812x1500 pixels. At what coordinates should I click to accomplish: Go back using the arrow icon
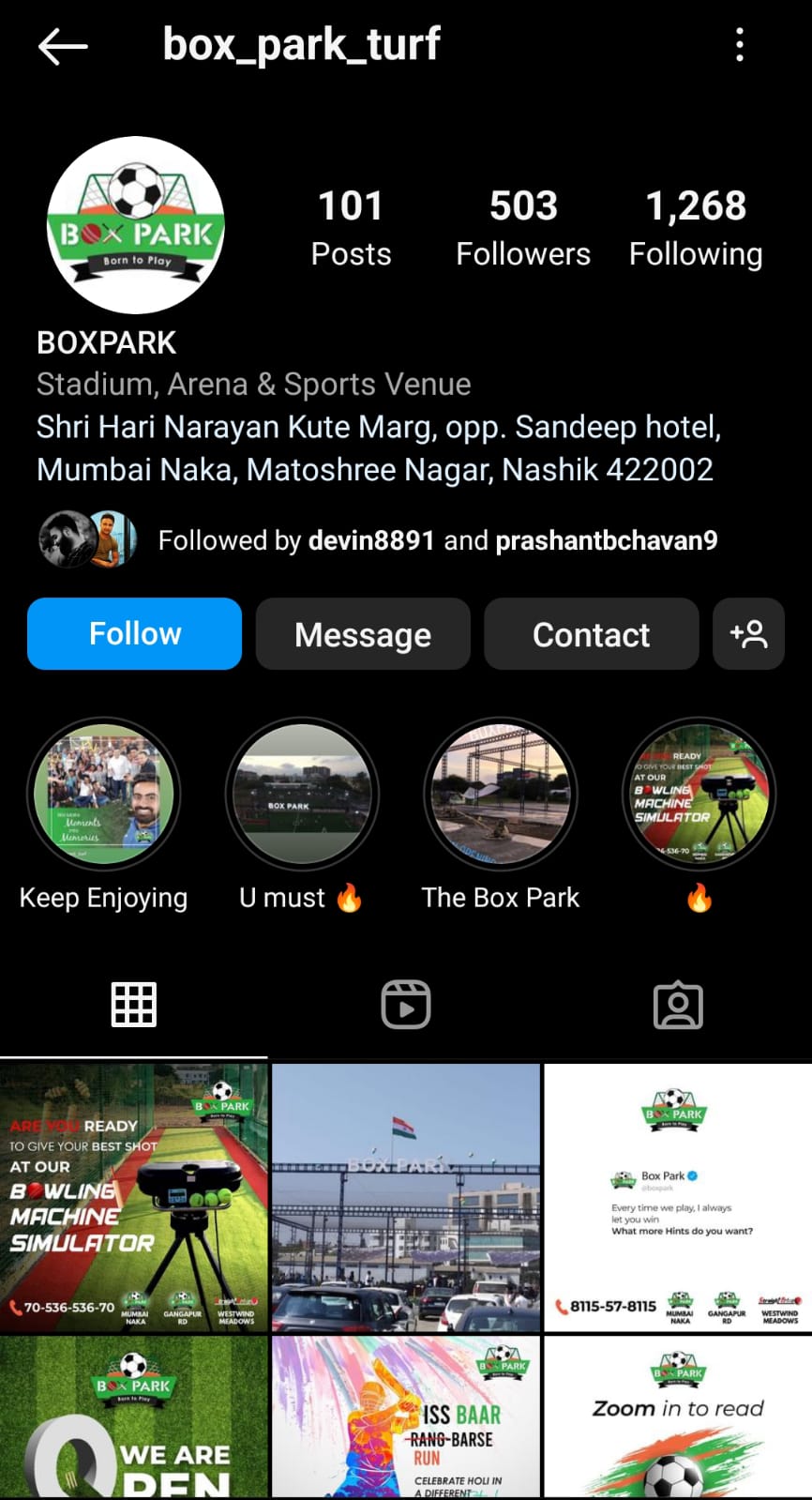(x=63, y=45)
